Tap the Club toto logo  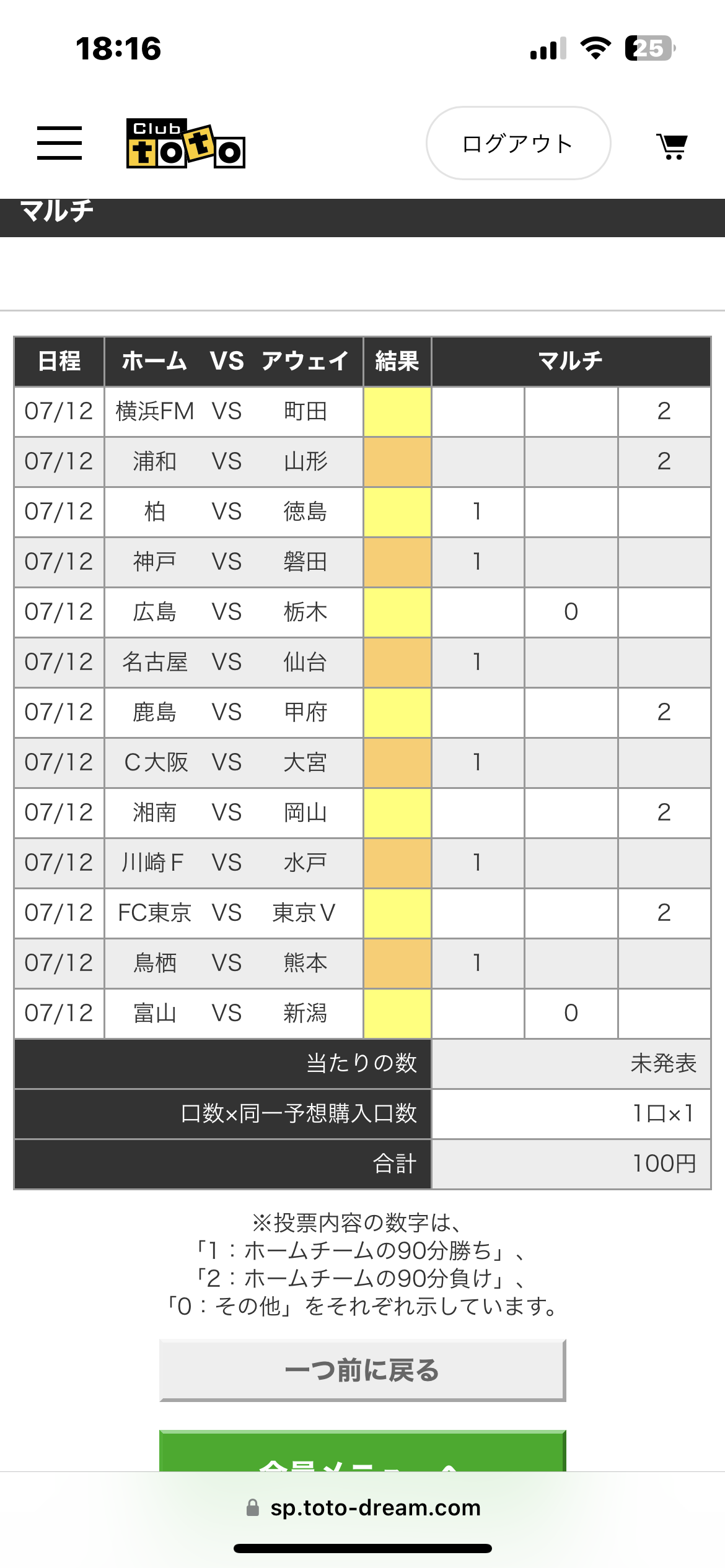pos(186,143)
